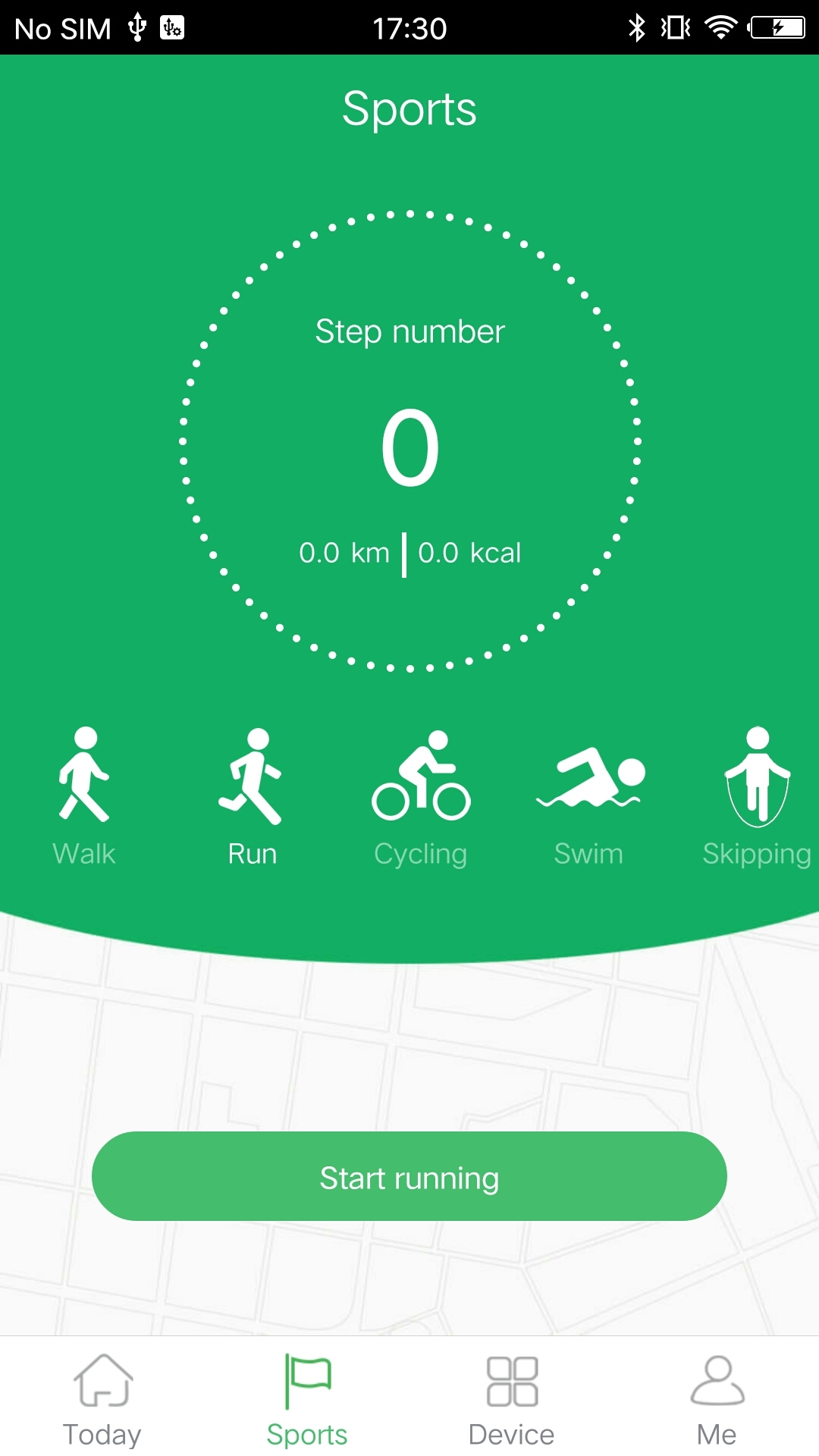Select the Run activity icon

point(251,775)
